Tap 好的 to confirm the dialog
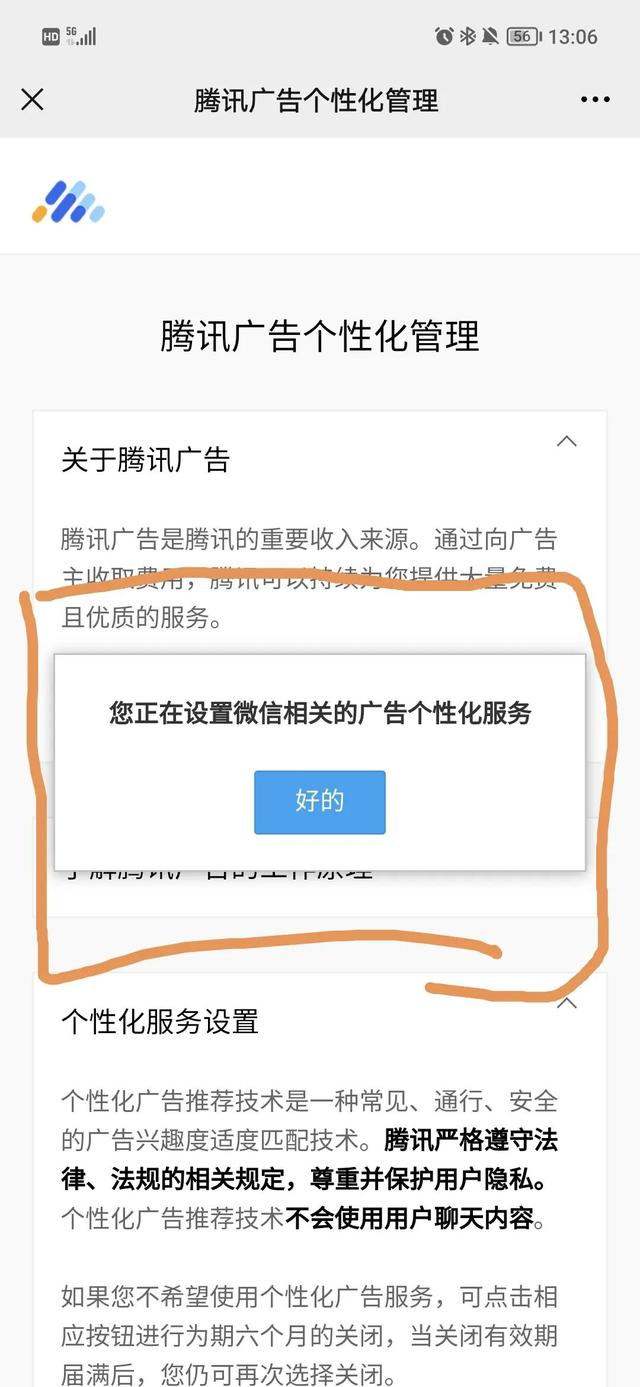 (x=320, y=802)
